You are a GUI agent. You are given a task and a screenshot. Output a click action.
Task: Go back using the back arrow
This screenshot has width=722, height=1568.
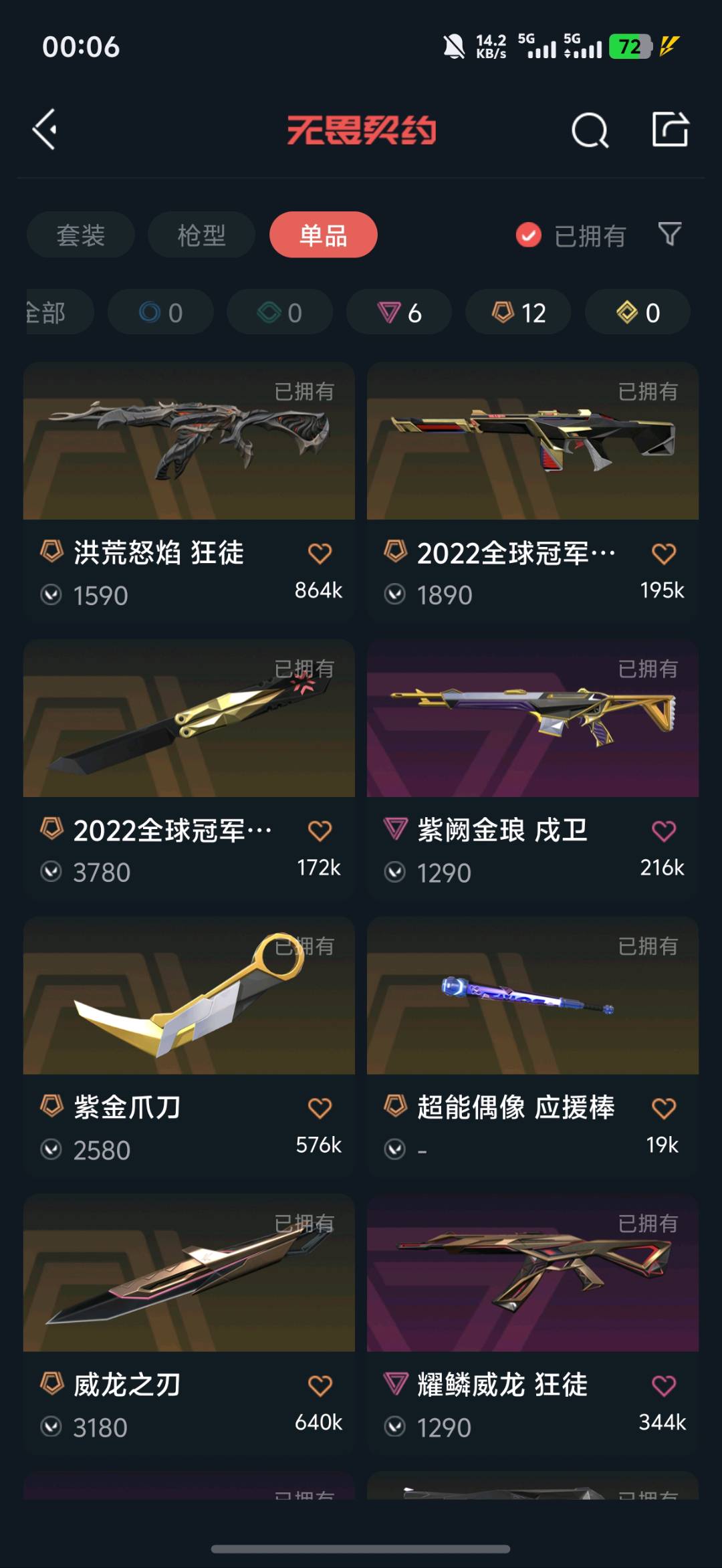click(45, 129)
